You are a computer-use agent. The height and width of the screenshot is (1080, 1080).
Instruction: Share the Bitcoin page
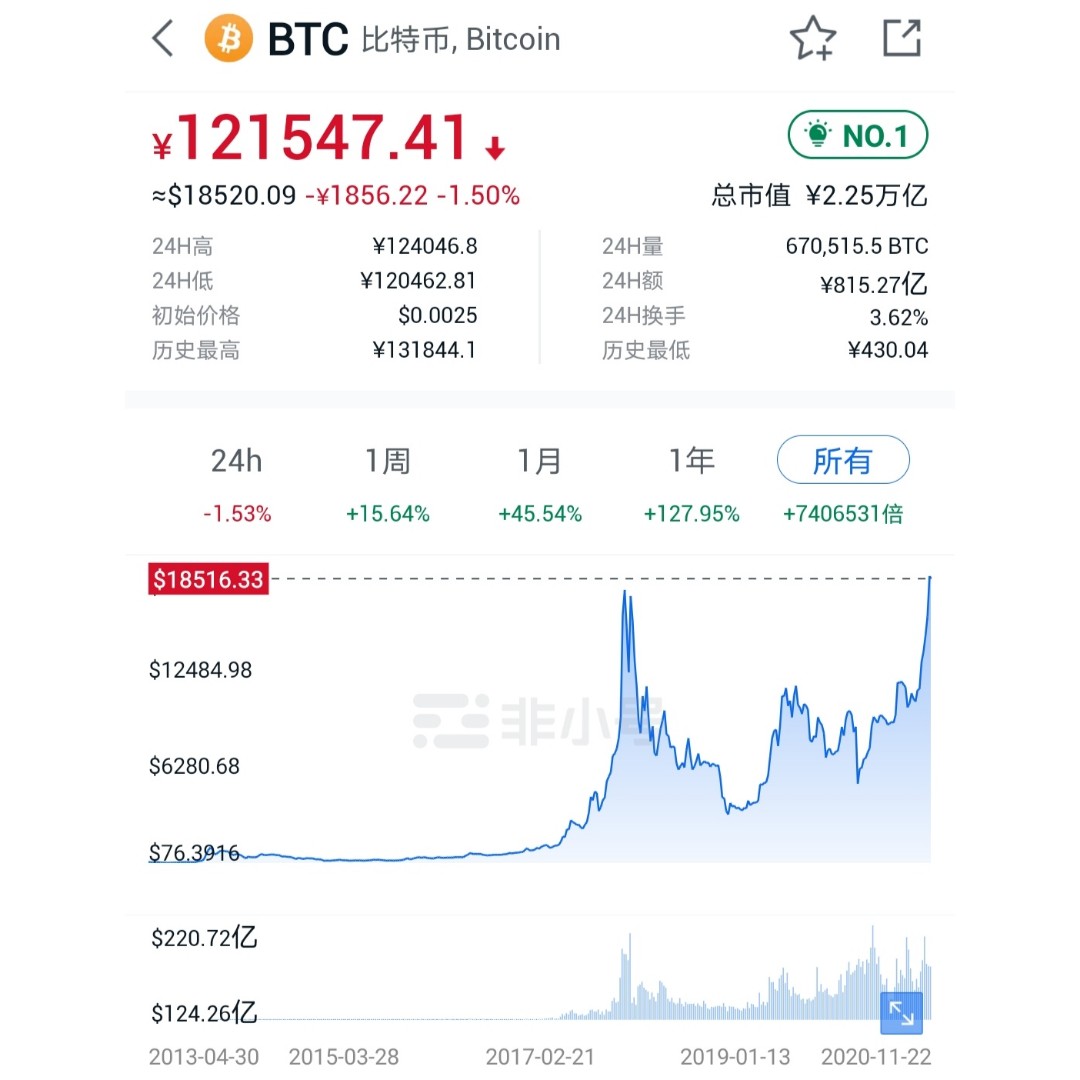click(x=901, y=38)
